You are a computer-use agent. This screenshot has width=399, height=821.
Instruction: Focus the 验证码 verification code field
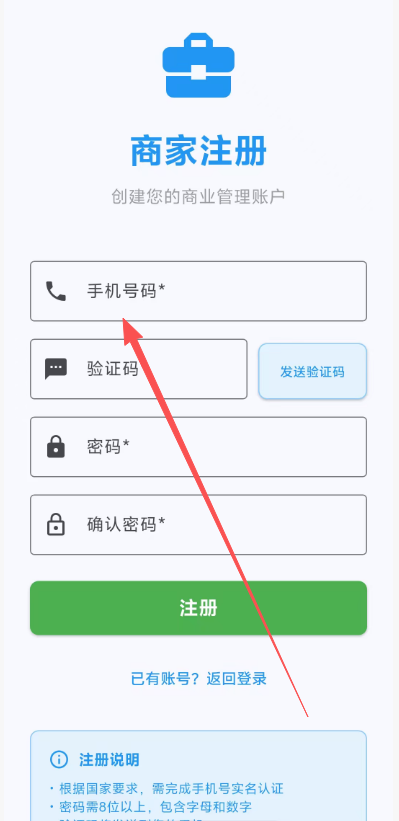[139, 369]
